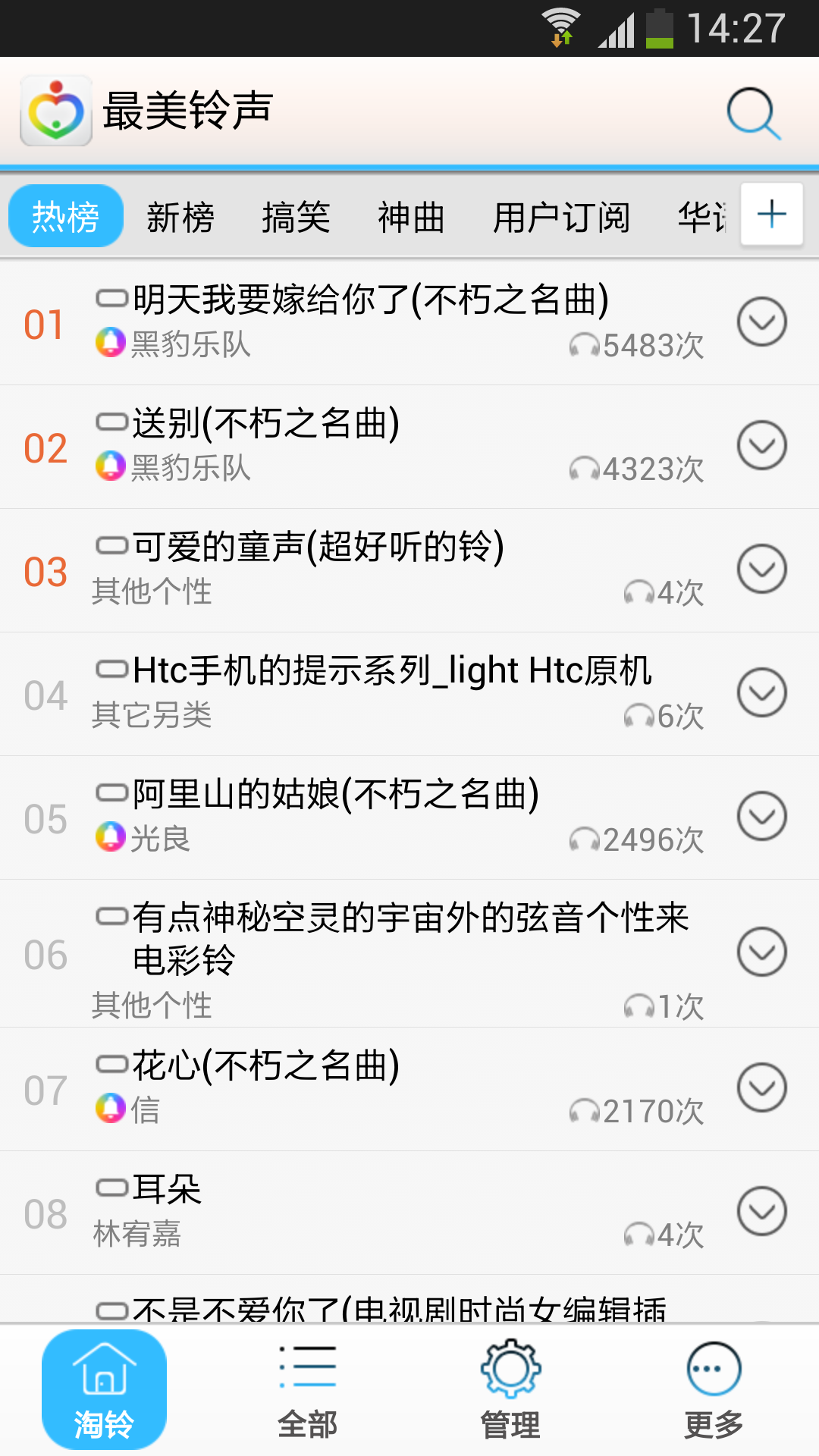This screenshot has height=1456, width=819.
Task: Switch to the 用户订阅 tab
Action: coord(561,218)
